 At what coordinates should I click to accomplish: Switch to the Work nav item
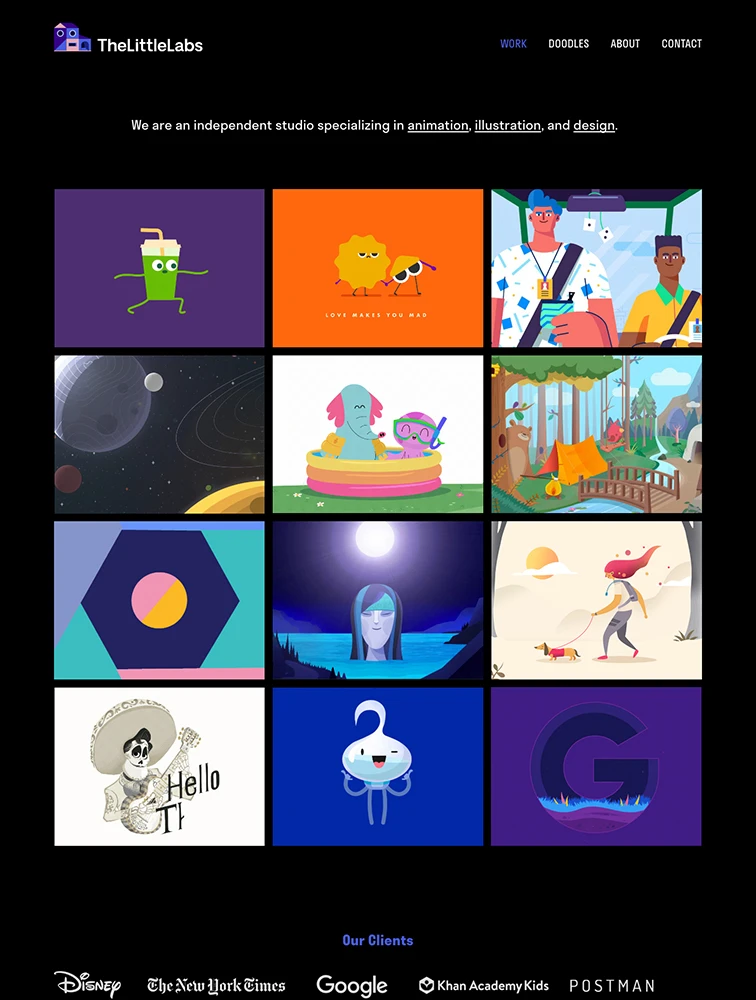[x=513, y=44]
